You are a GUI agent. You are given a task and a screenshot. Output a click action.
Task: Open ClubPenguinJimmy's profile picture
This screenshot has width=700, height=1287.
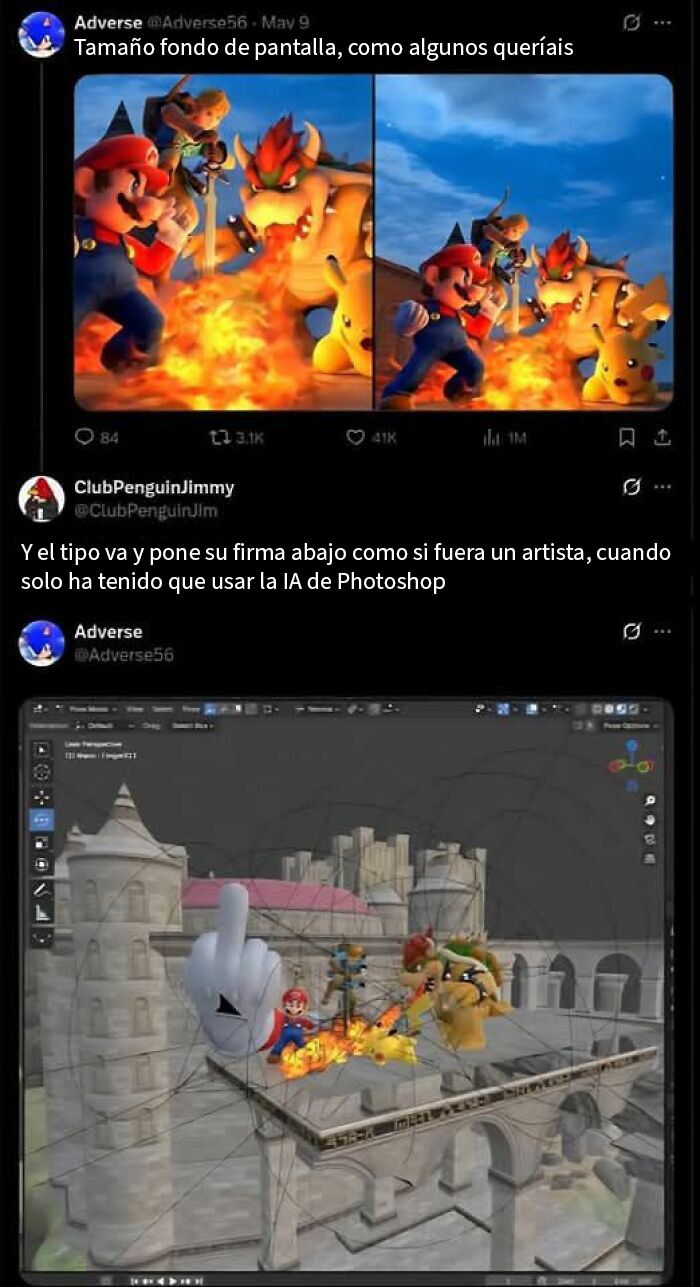click(41, 498)
